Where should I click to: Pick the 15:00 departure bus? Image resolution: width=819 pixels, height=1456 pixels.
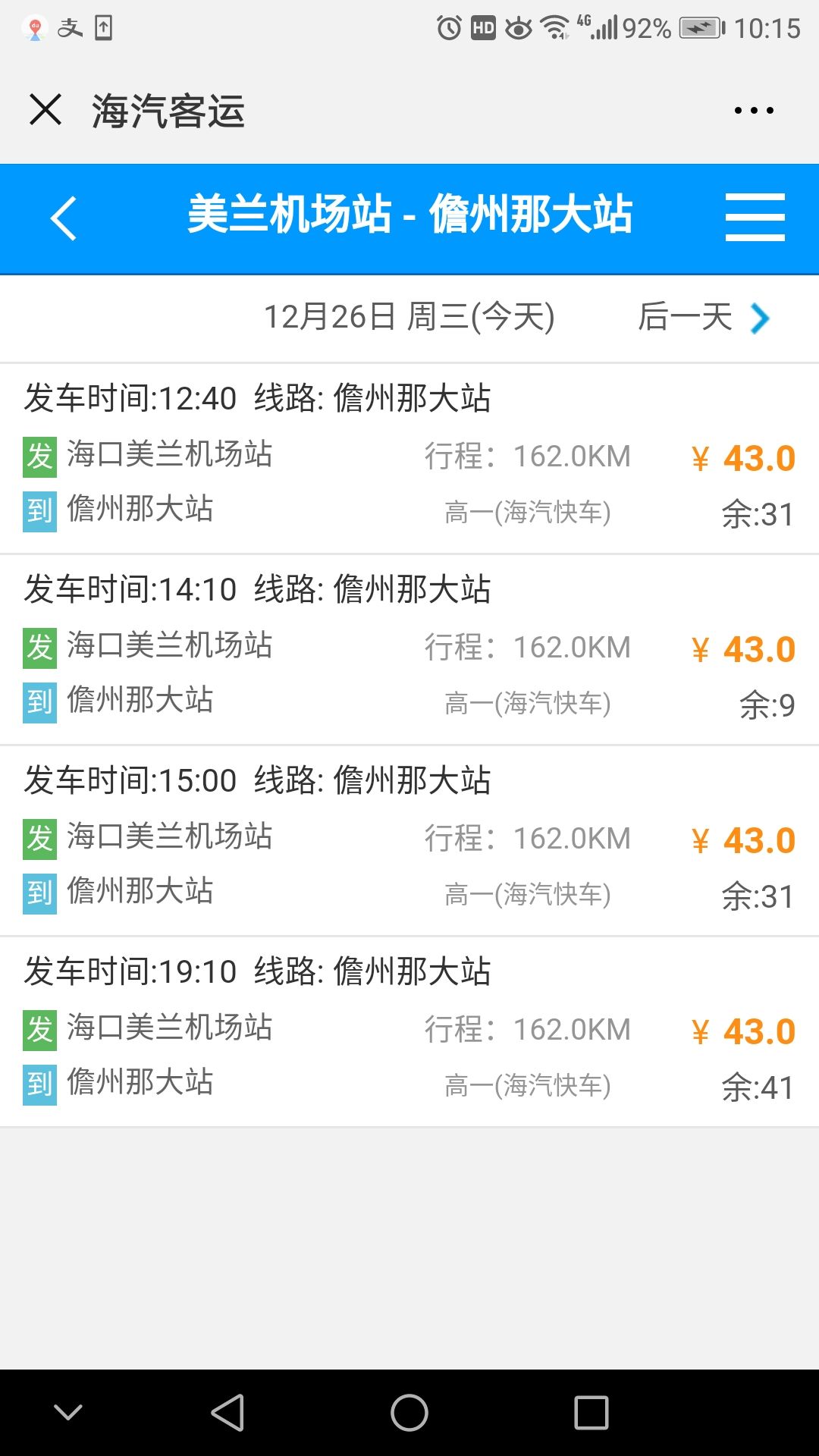point(409,840)
